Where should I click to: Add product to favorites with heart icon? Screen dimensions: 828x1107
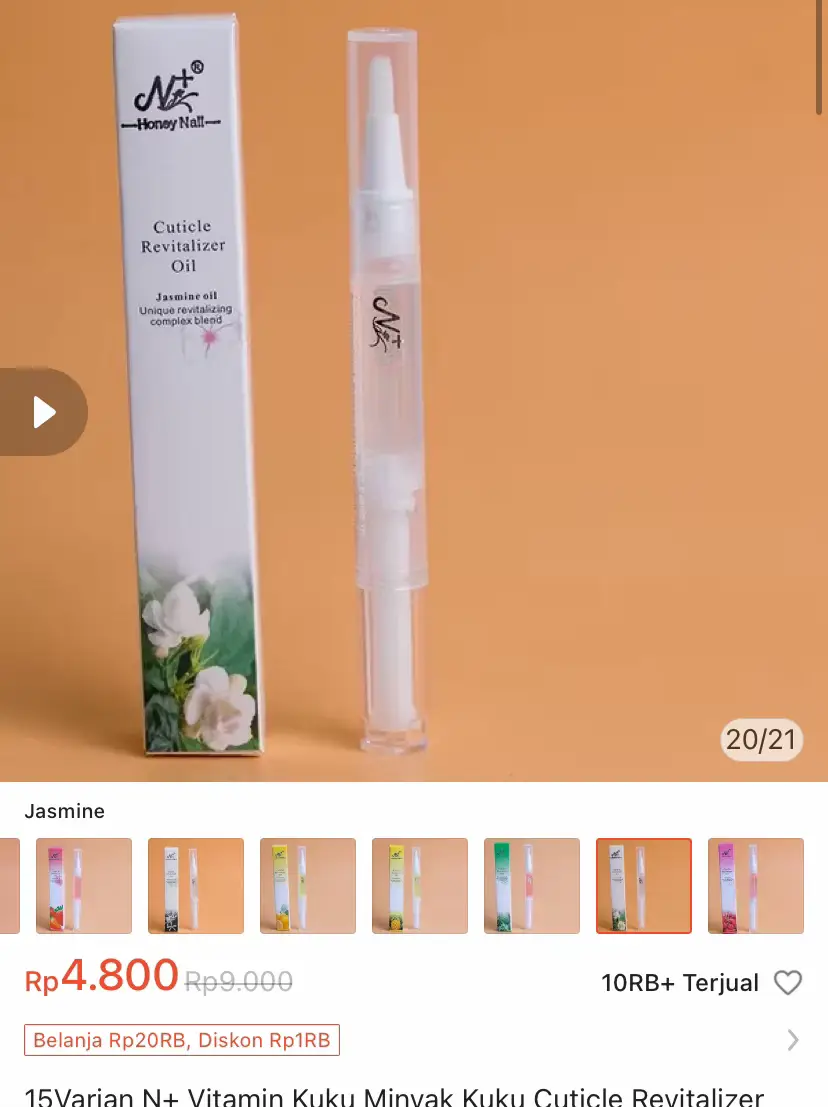[788, 983]
